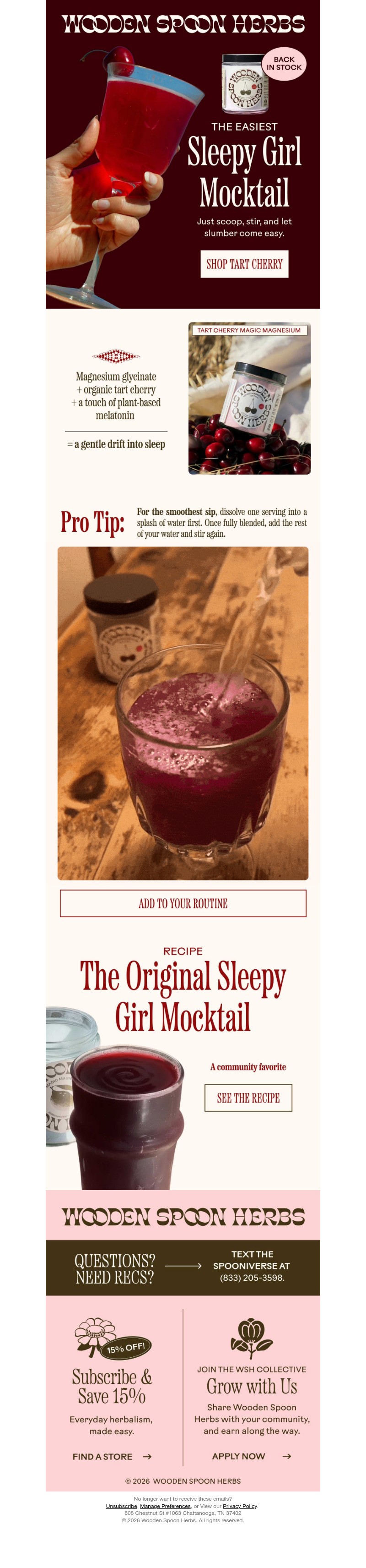Follow the Find A Store link
This screenshot has height=1568, width=366.
[111, 1457]
